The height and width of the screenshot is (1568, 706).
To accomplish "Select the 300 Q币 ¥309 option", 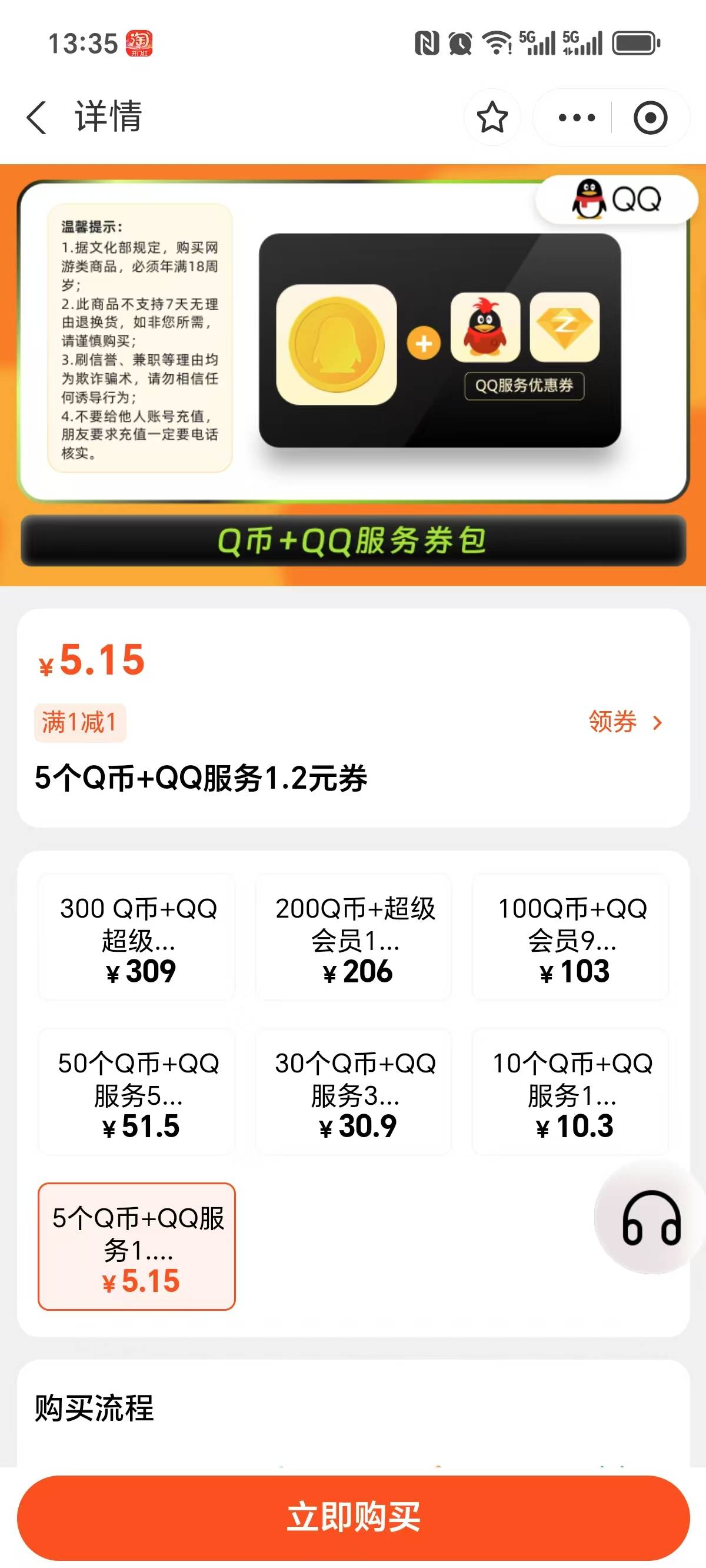I will (137, 938).
